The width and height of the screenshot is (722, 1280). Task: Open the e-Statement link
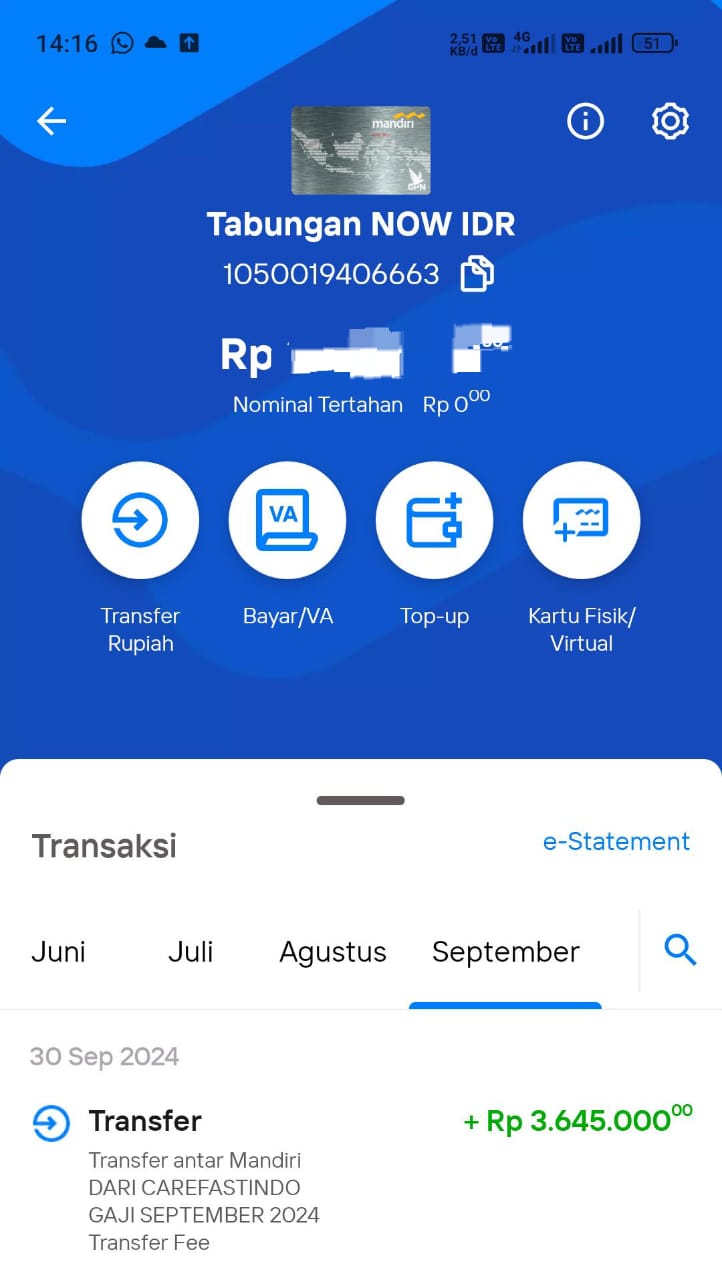click(616, 842)
